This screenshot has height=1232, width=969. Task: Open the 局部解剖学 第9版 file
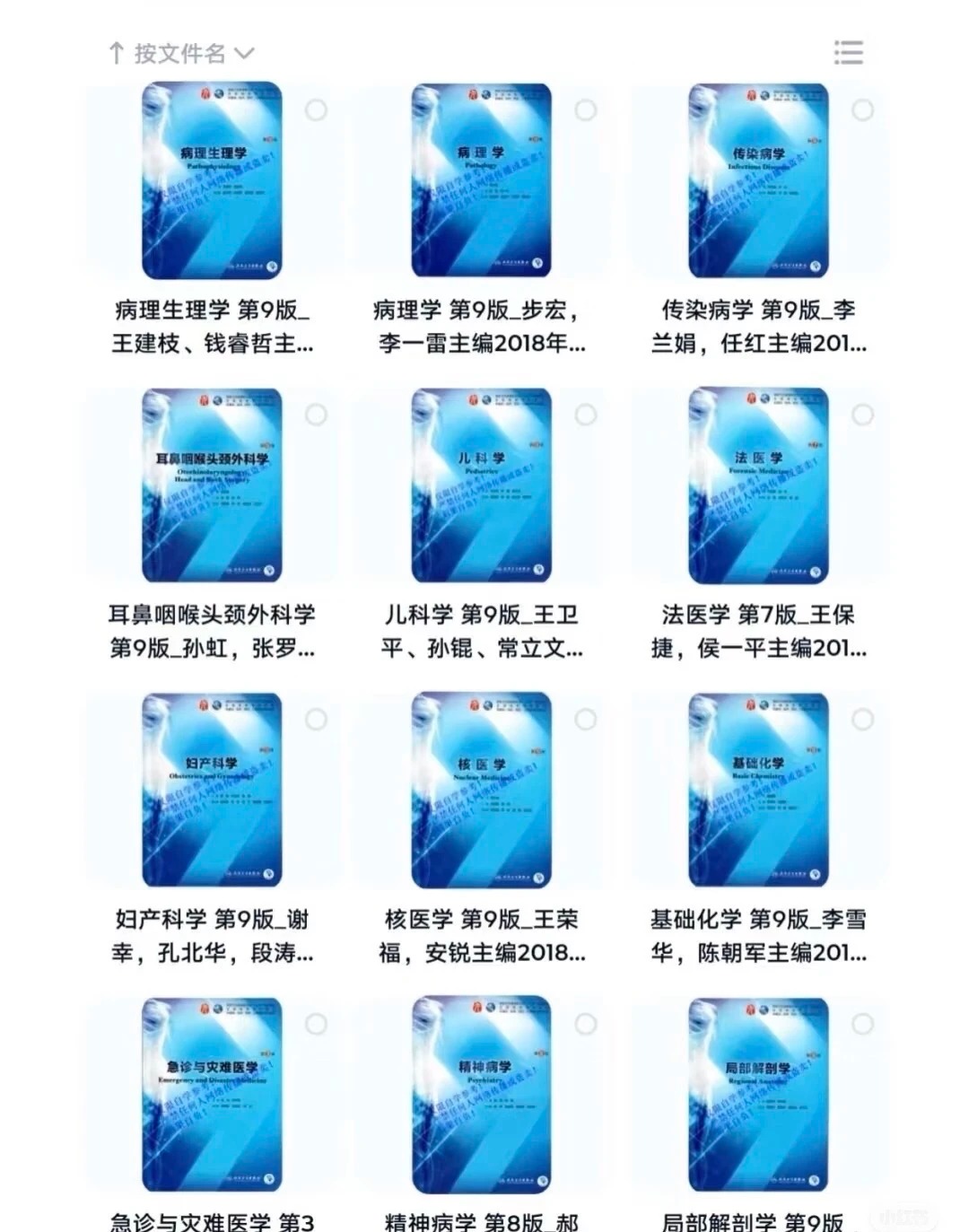click(758, 1095)
